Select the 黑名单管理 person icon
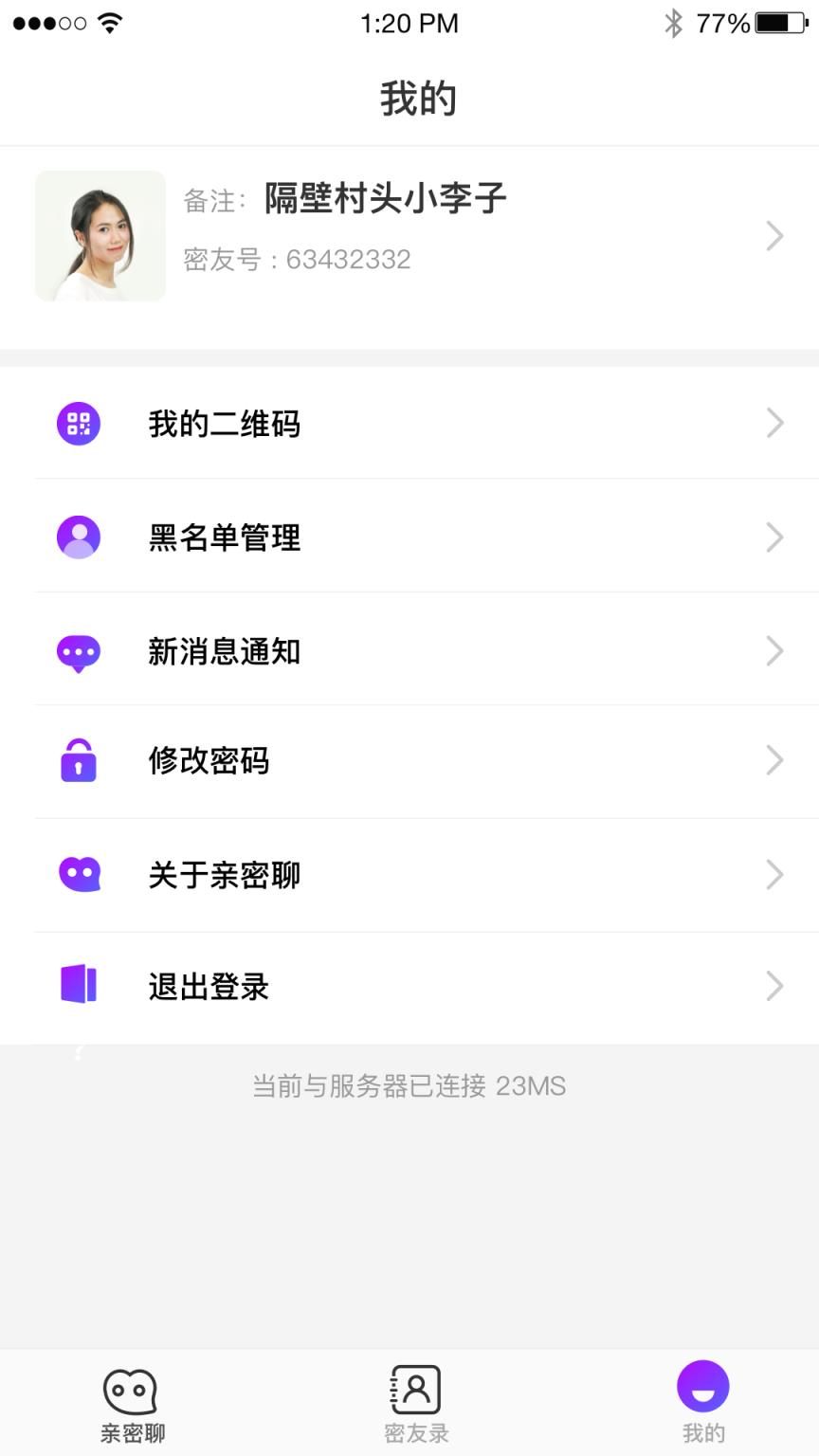This screenshot has width=819, height=1456. [x=80, y=537]
